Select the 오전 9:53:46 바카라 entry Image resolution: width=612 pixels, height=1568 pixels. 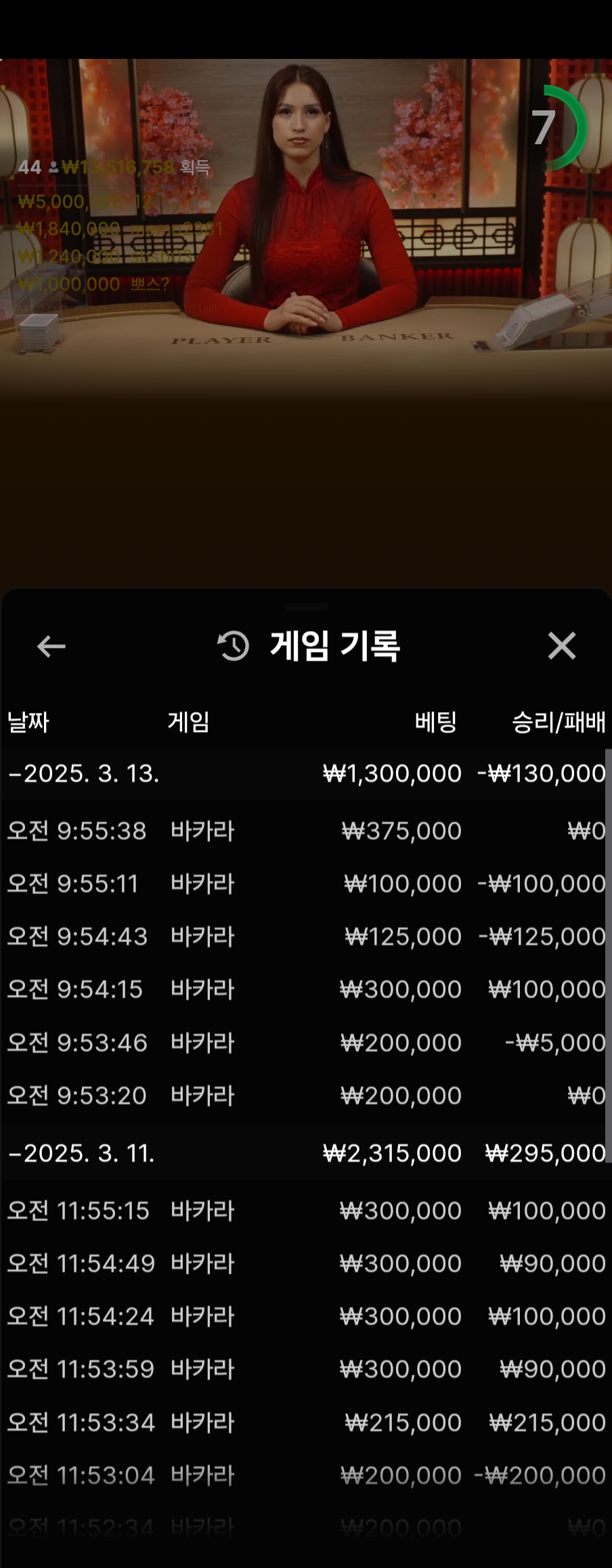305,1043
